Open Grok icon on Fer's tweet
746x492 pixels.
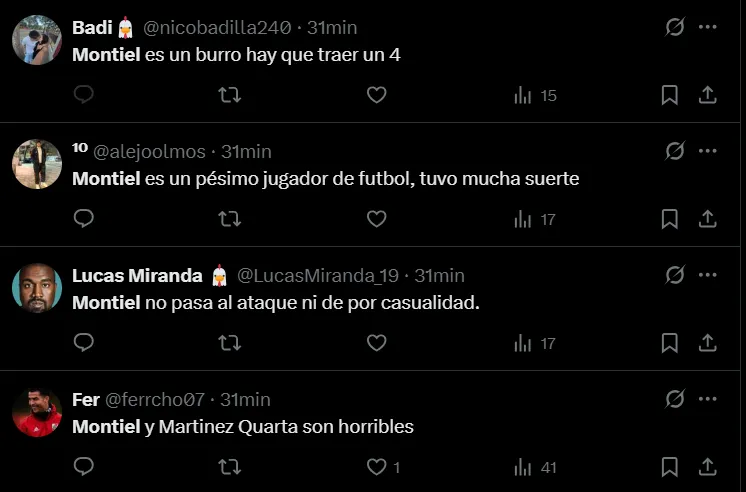675,399
